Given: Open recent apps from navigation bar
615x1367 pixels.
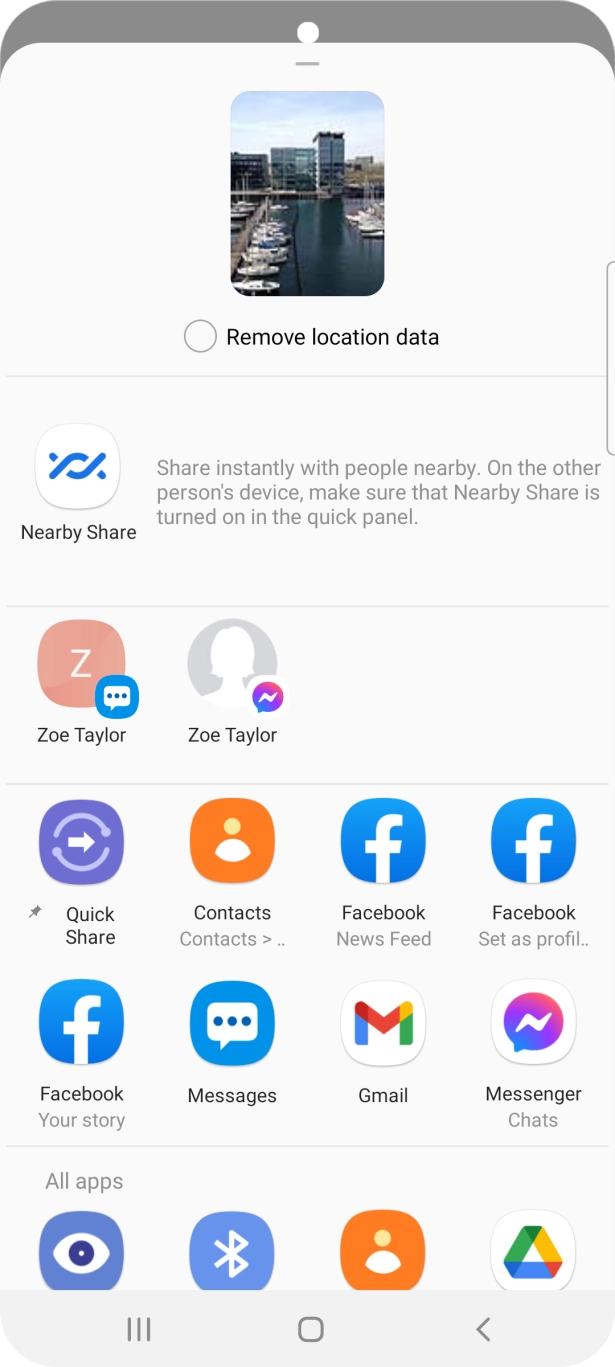Looking at the screenshot, I should (x=138, y=1329).
